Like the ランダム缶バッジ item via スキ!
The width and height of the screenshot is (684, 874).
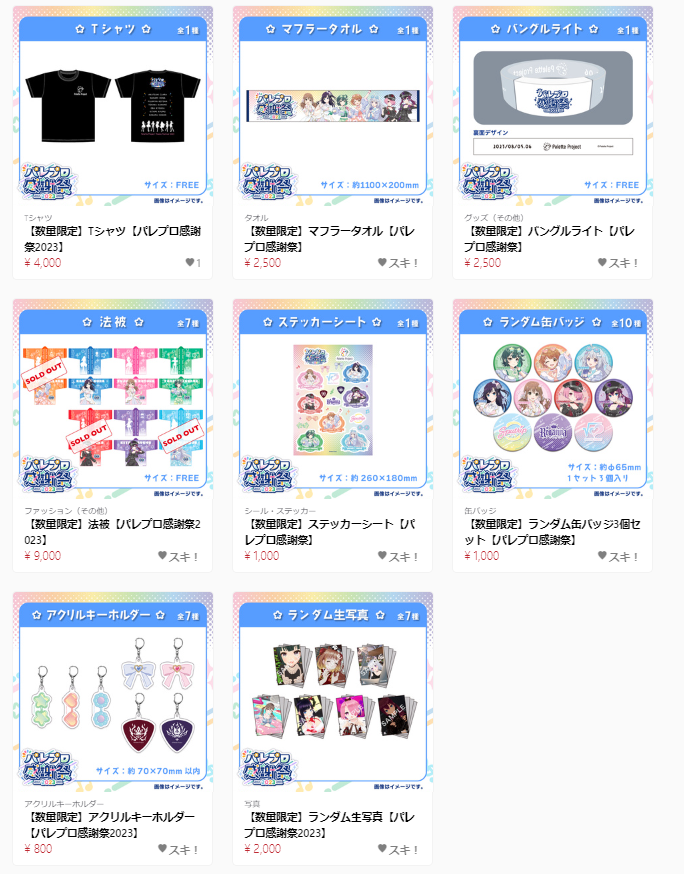[618, 556]
